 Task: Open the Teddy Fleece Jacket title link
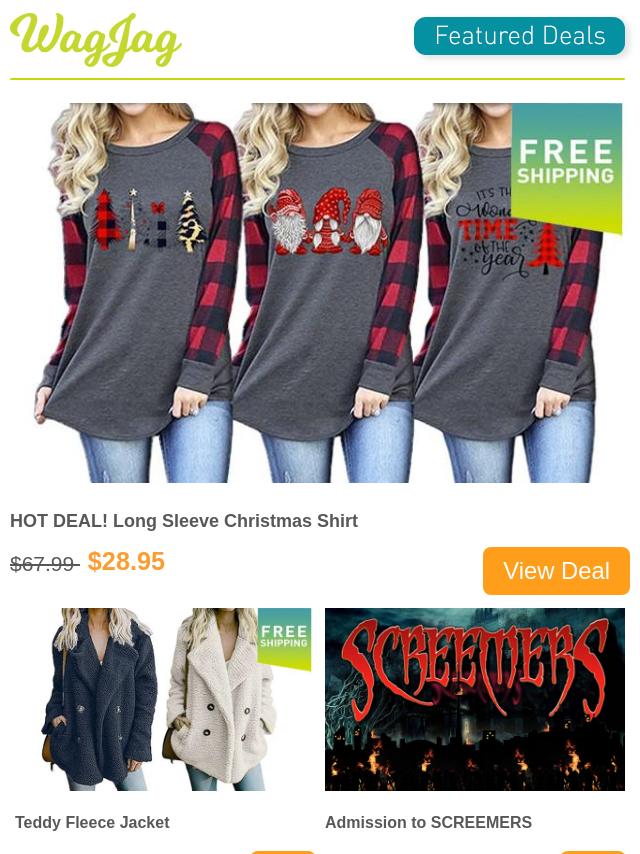tap(92, 822)
